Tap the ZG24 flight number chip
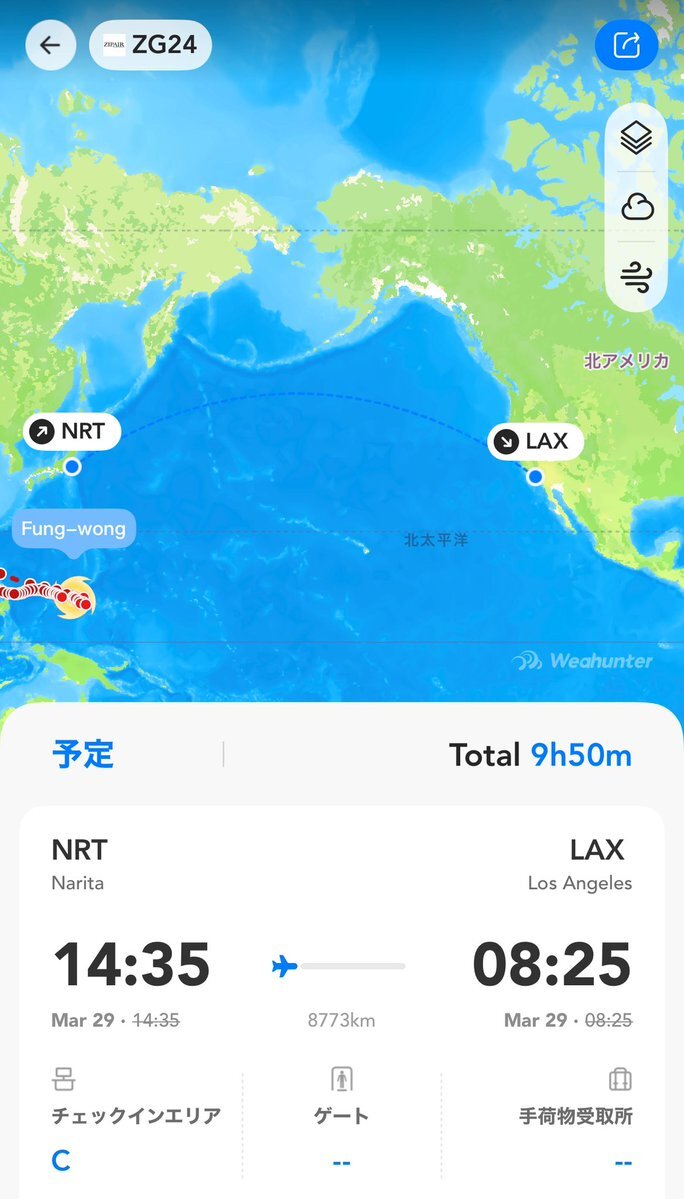Image resolution: width=684 pixels, height=1199 pixels. [x=150, y=45]
